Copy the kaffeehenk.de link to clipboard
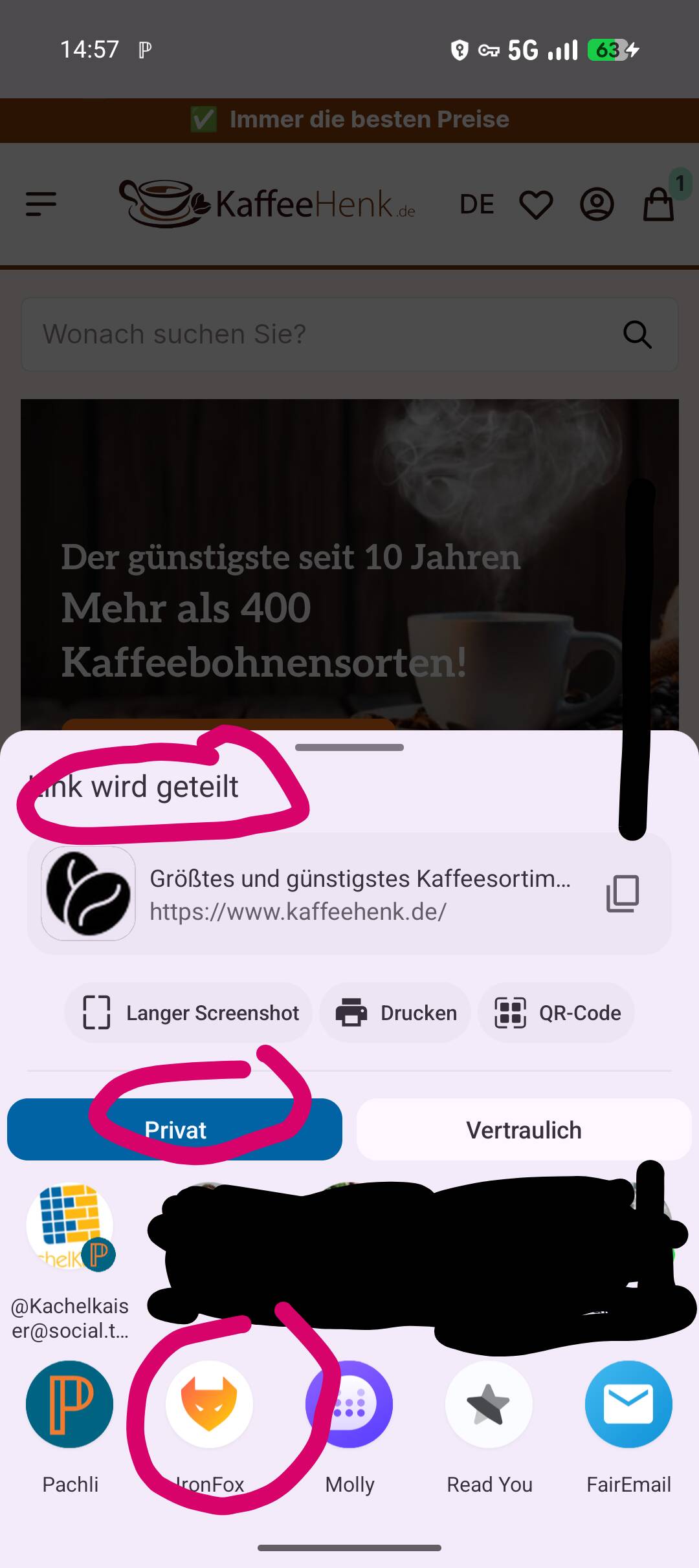This screenshot has width=699, height=1568. [623, 894]
